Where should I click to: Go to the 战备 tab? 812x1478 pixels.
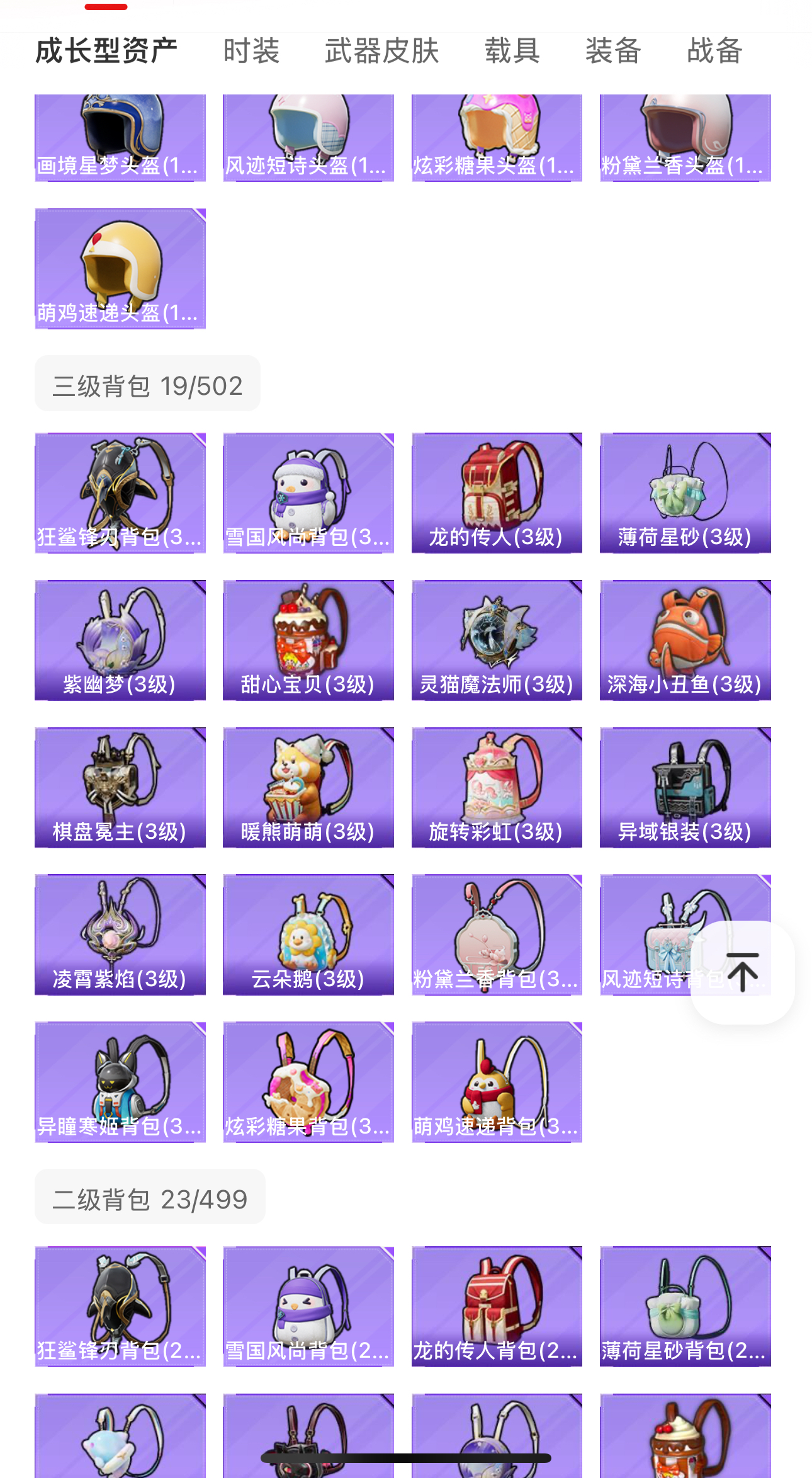pos(714,50)
